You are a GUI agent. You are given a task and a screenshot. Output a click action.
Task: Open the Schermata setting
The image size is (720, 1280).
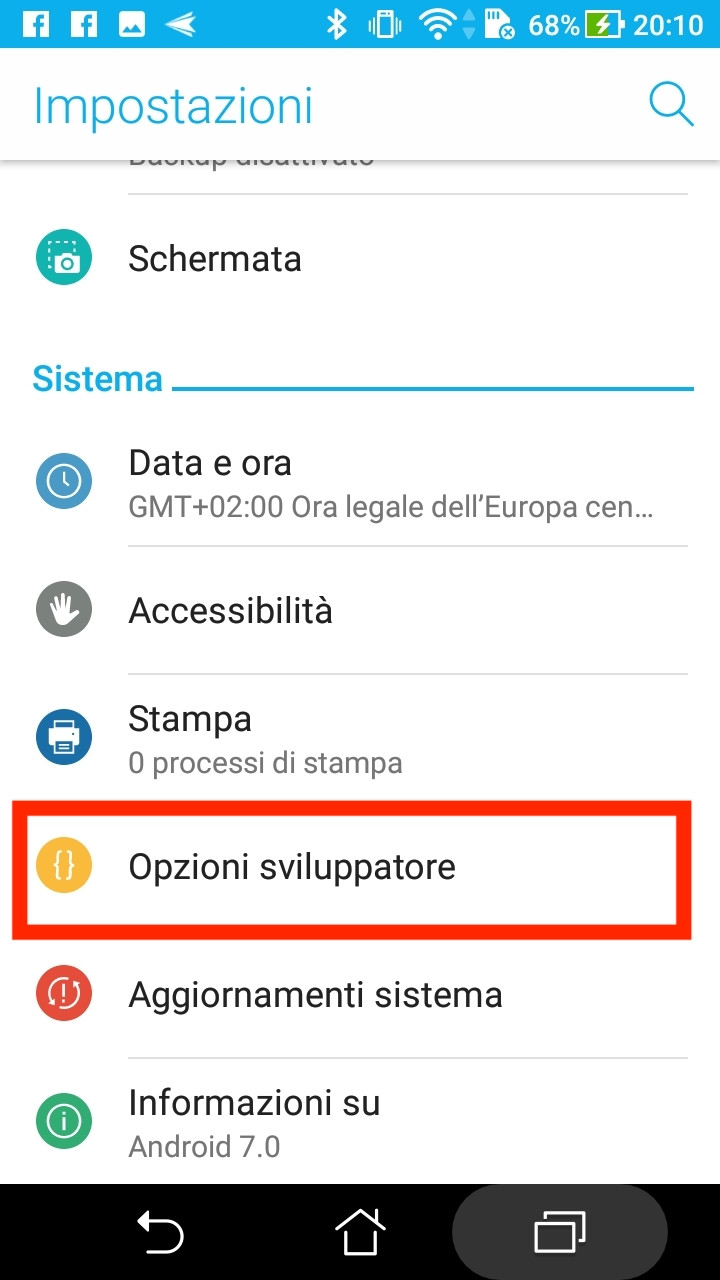[x=360, y=259]
